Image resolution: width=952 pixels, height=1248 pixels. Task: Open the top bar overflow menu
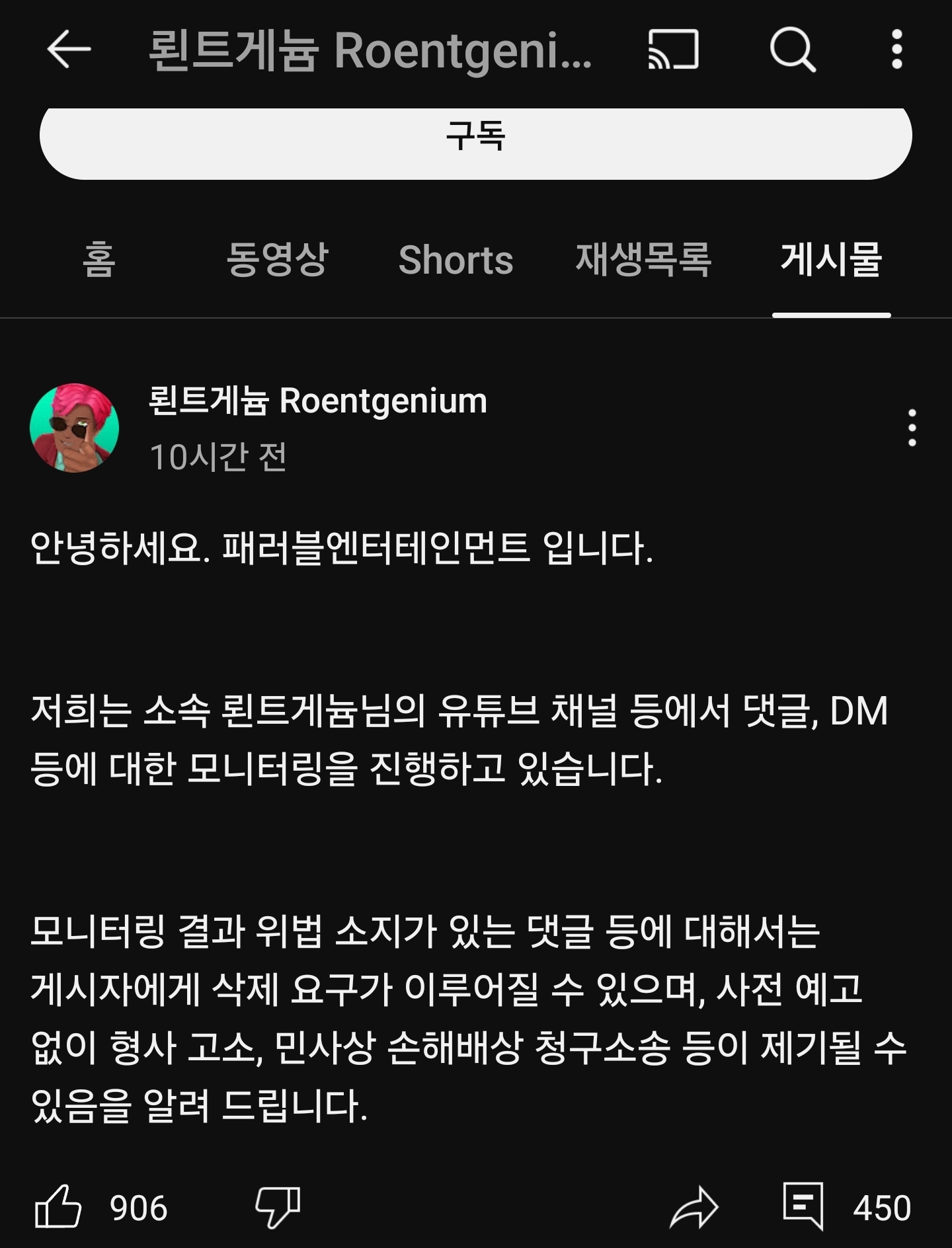pos(896,50)
